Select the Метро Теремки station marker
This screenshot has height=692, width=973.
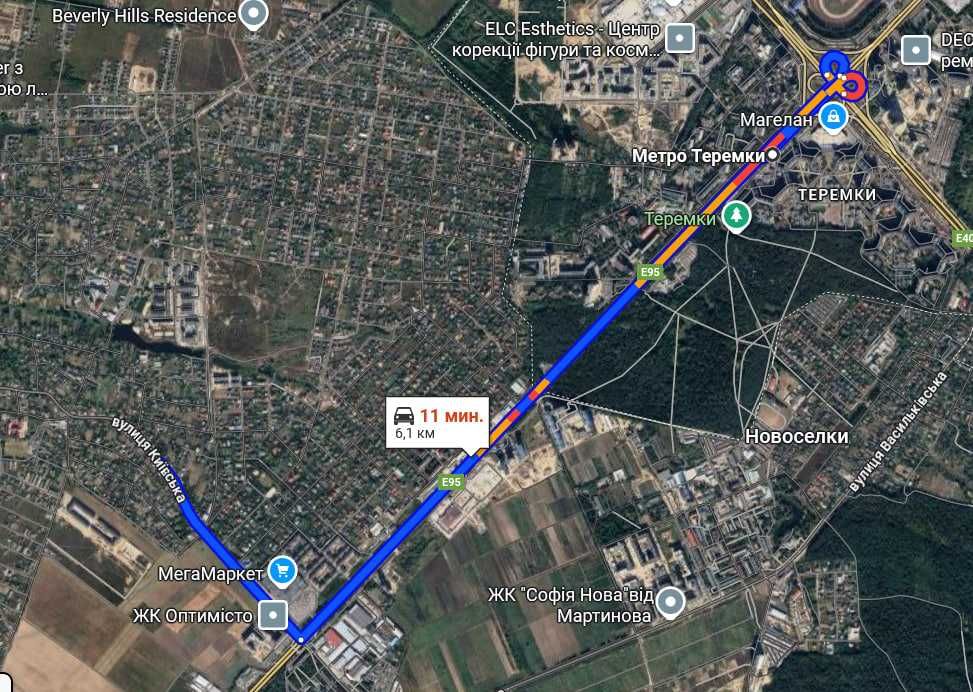(773, 156)
